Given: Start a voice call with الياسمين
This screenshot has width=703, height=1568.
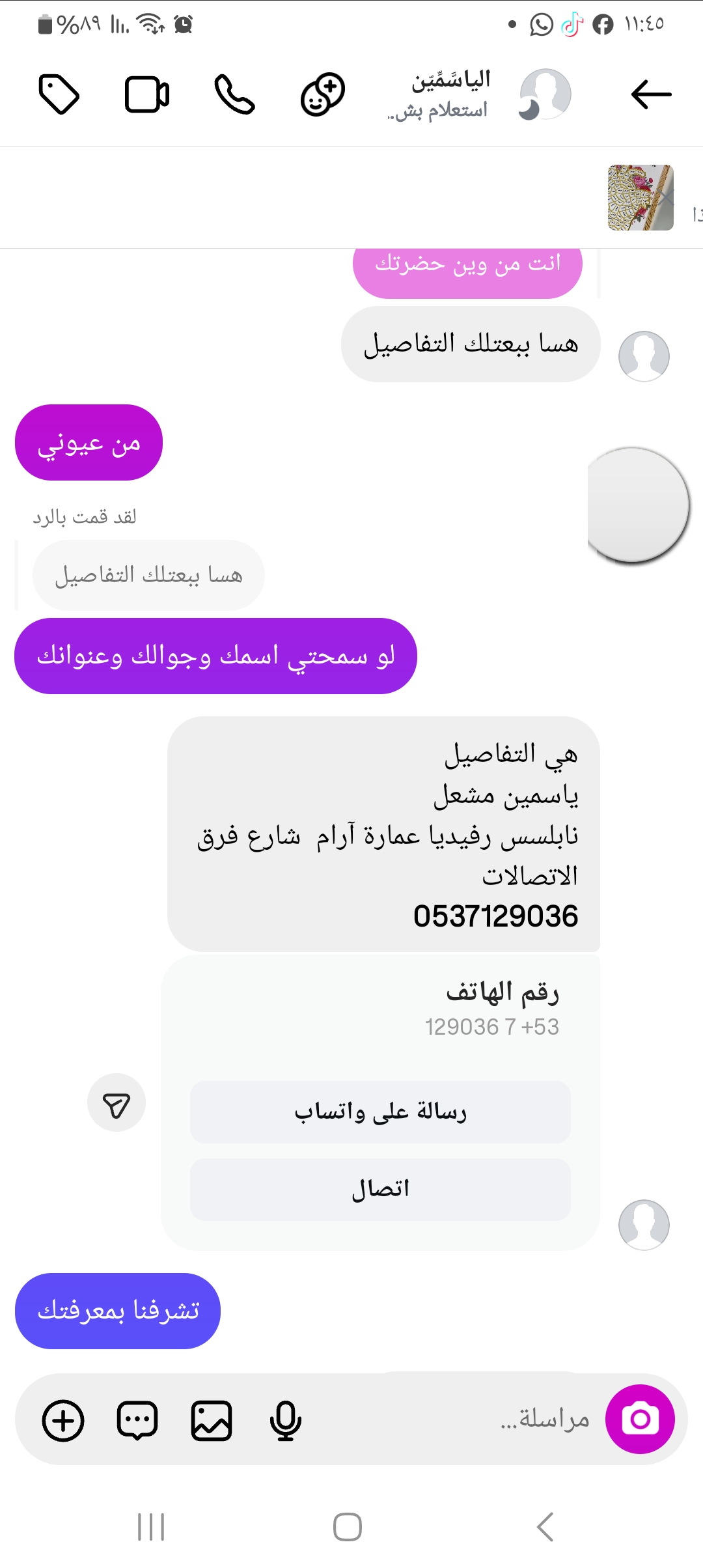Looking at the screenshot, I should tap(234, 95).
